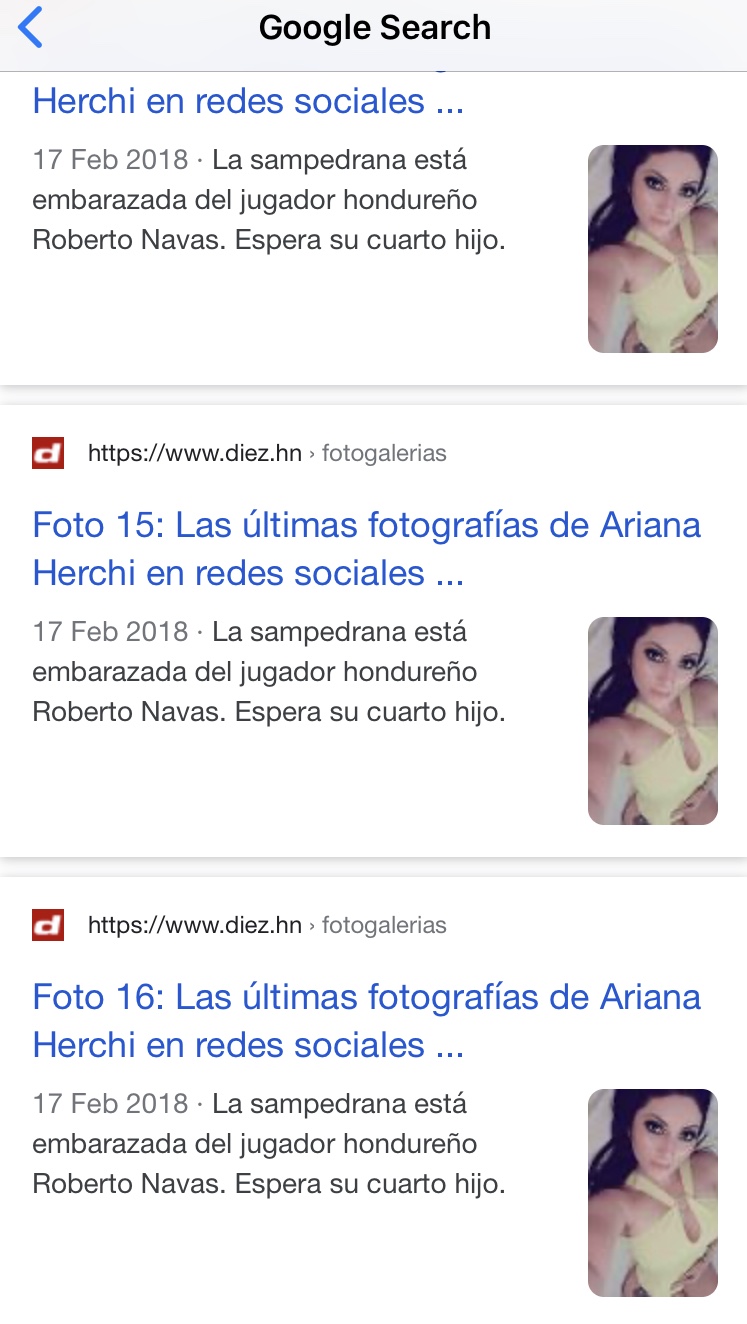Tap the thumbnail beside the Foto 16 result

tap(652, 1193)
